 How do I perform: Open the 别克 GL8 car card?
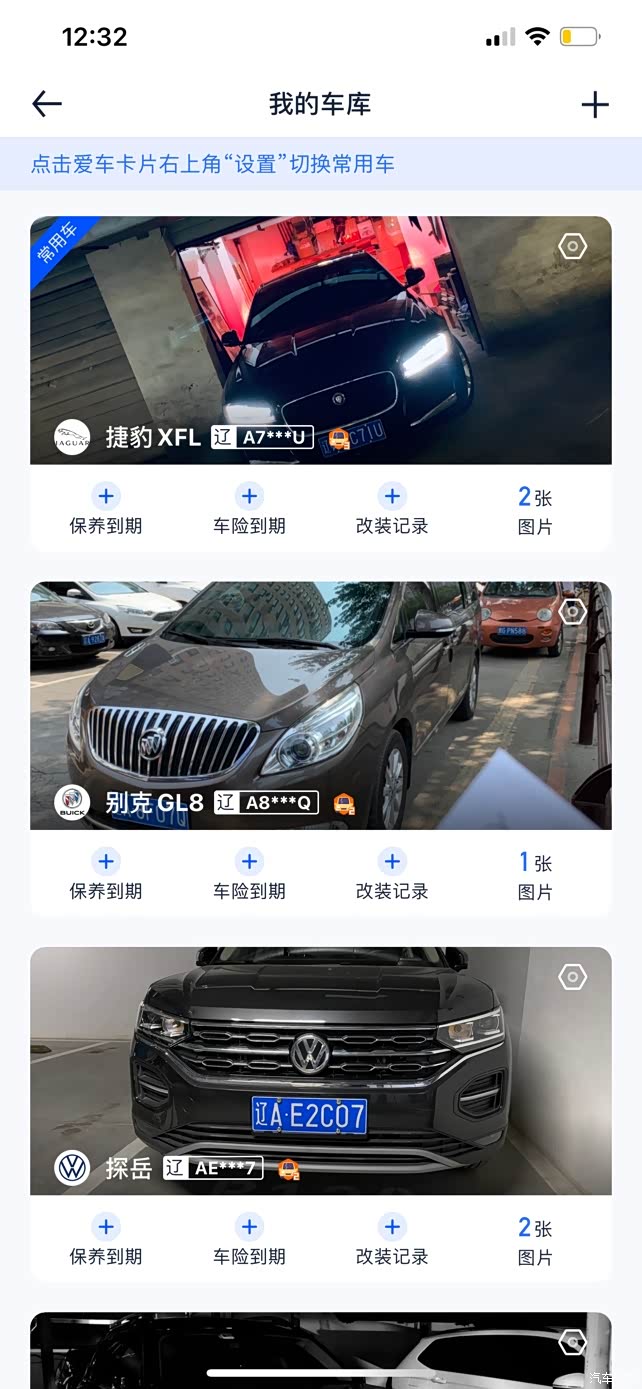pyautogui.click(x=320, y=705)
